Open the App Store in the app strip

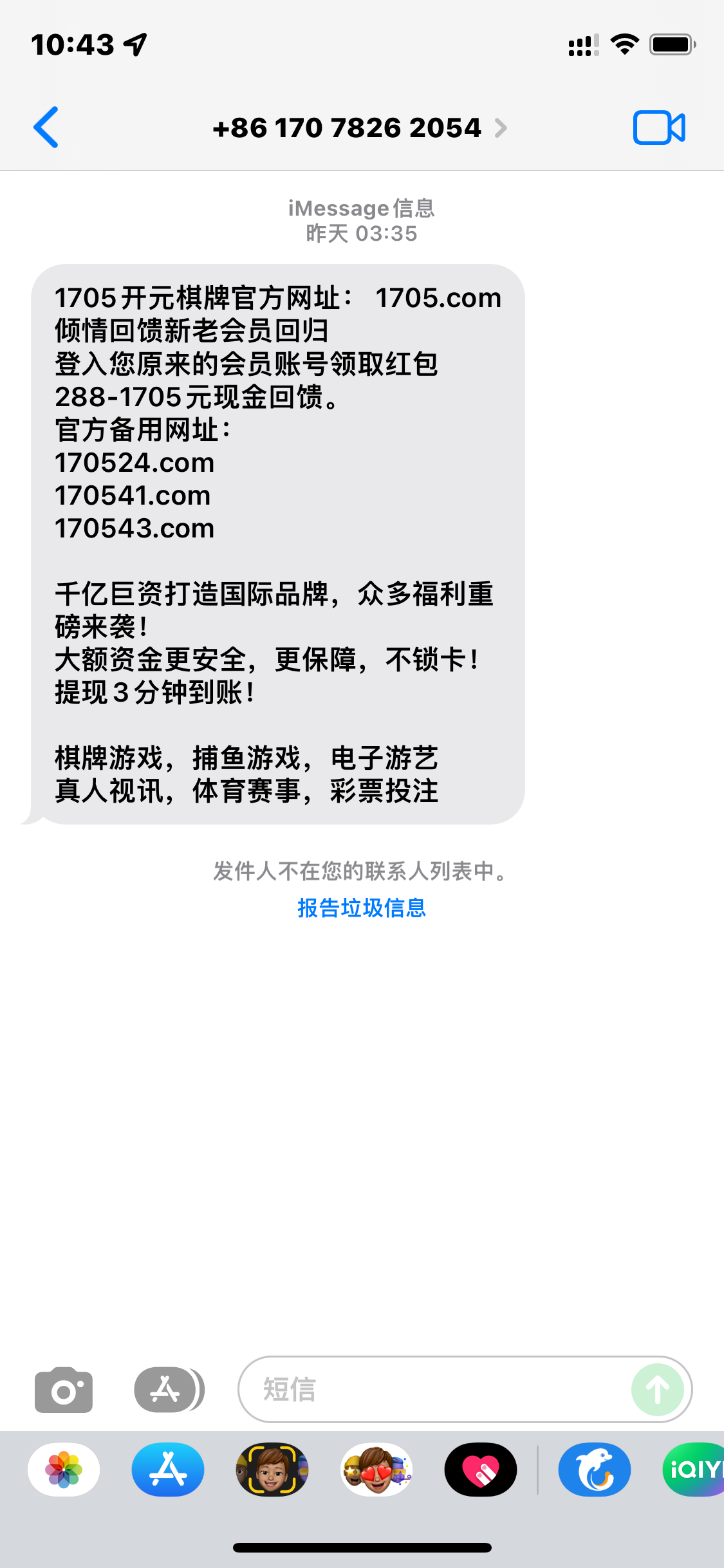coord(168,1470)
